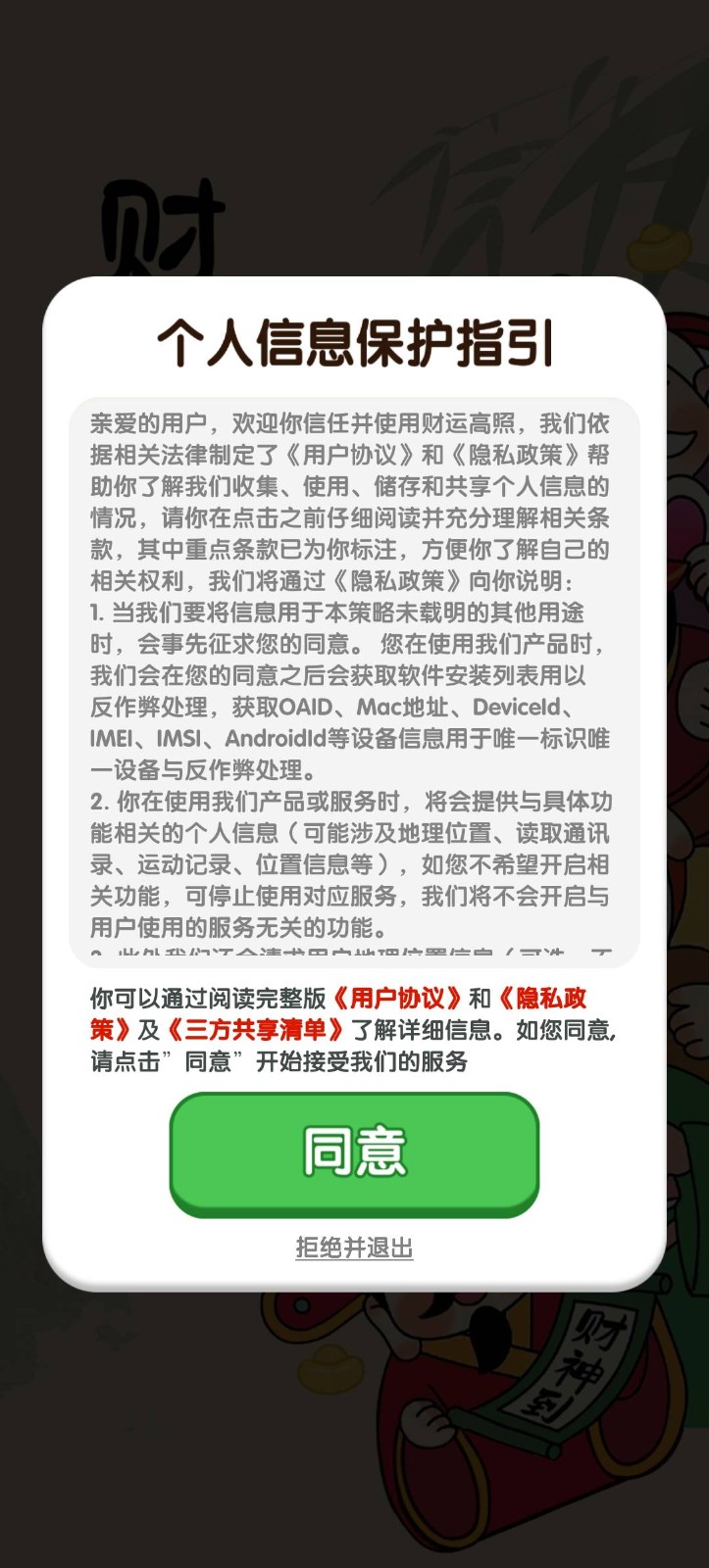
Task: Open the red 《用户协议》 link
Action: tap(397, 999)
